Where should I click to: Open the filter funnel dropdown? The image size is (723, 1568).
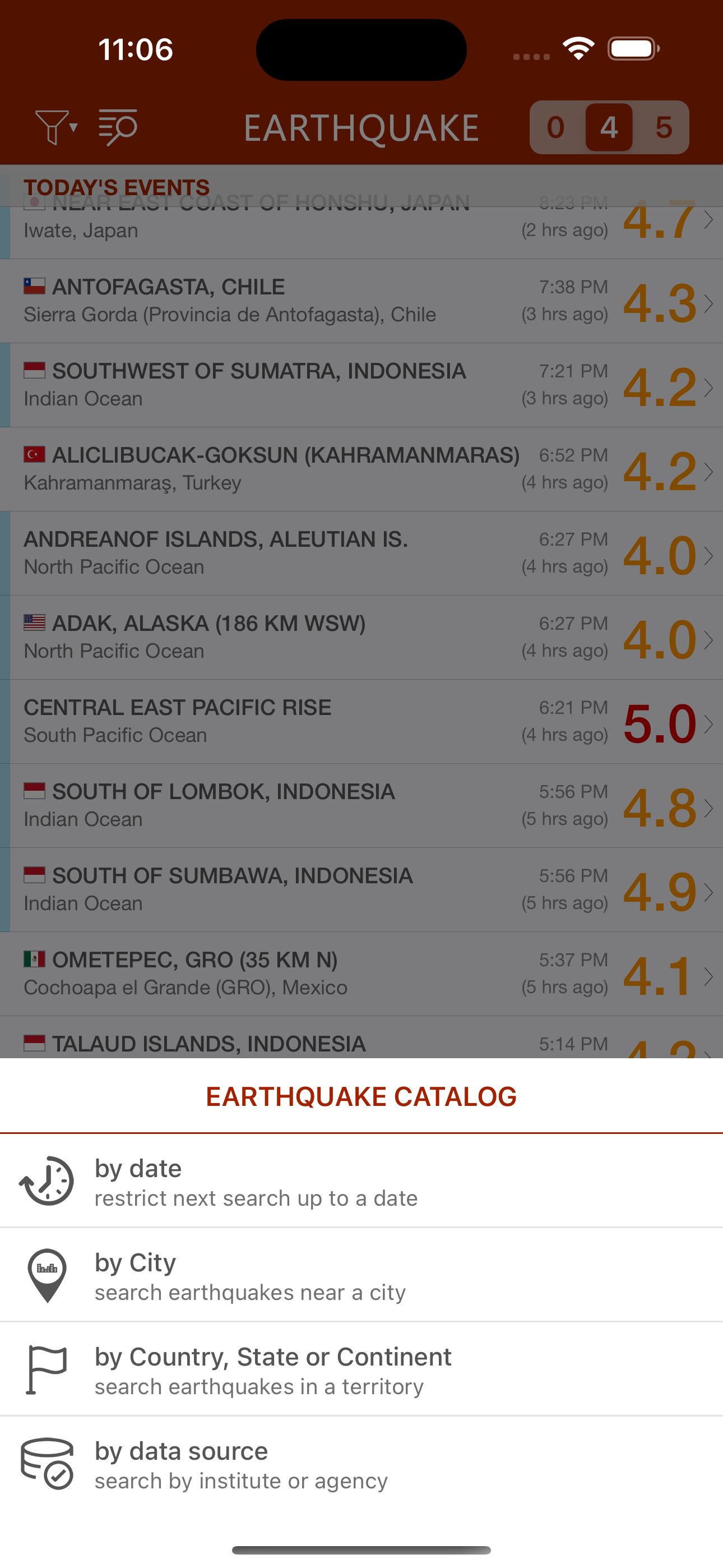[56, 127]
